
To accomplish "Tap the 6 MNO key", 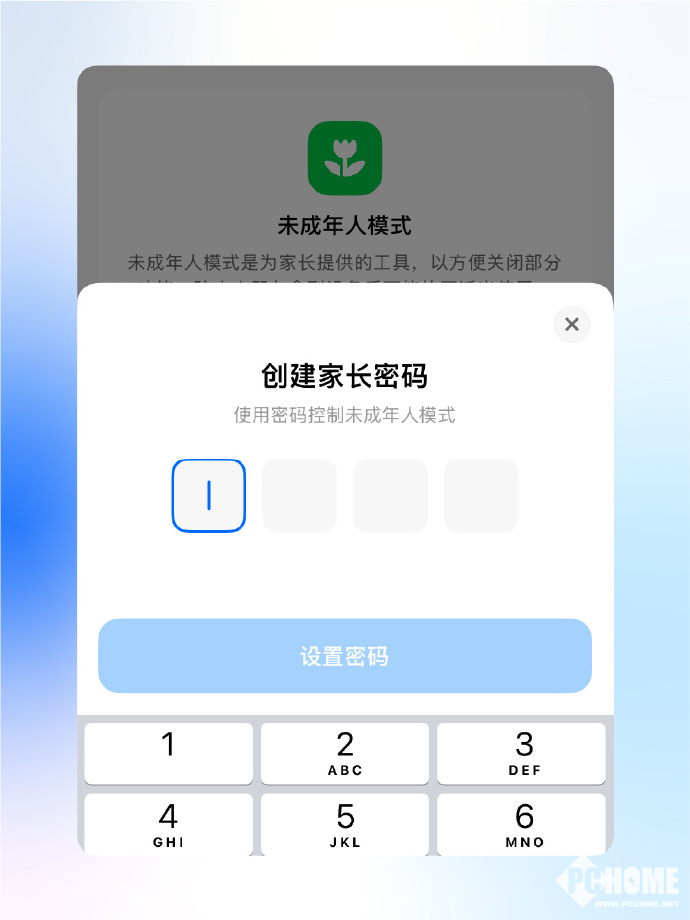I will point(522,824).
